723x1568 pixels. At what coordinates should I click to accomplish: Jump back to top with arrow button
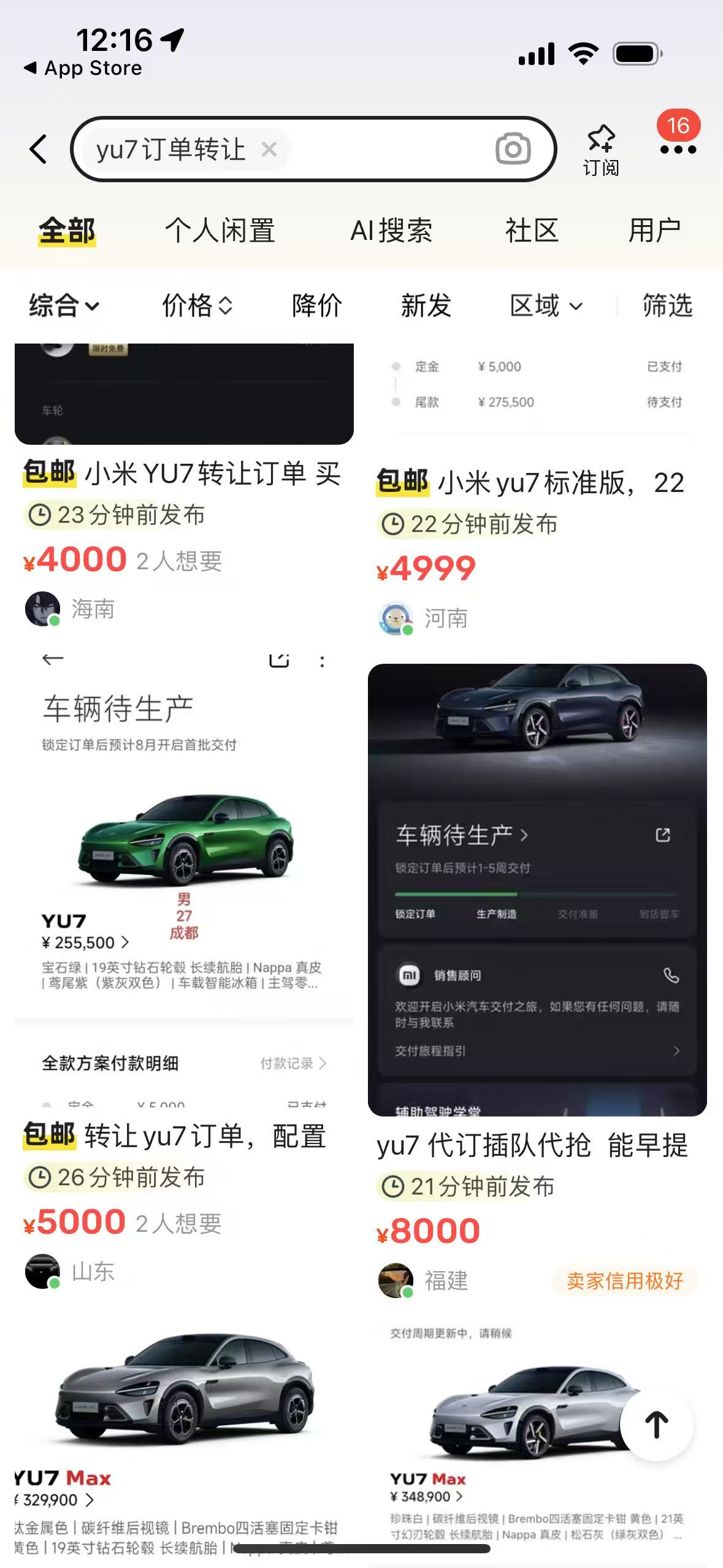(657, 1425)
